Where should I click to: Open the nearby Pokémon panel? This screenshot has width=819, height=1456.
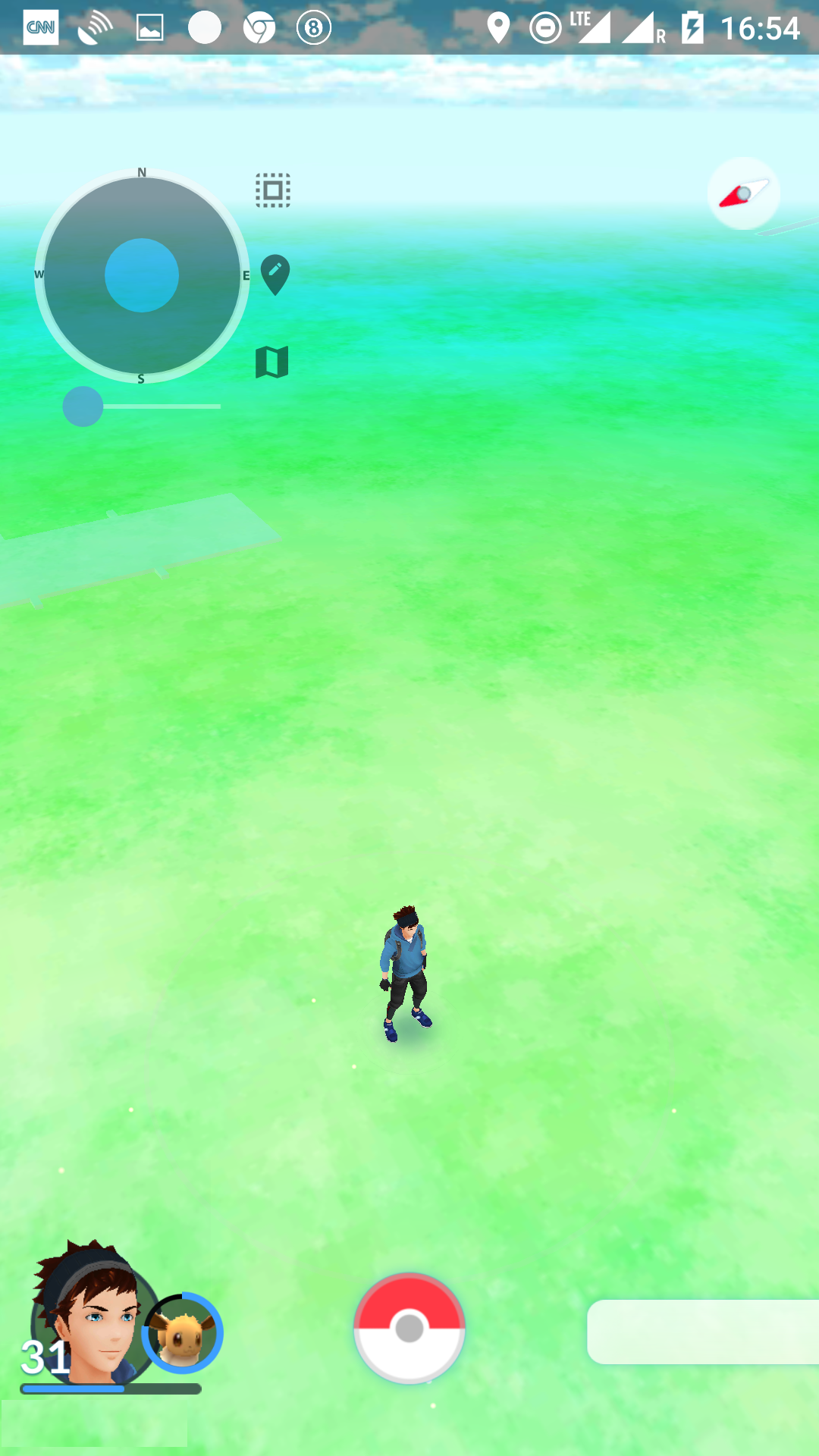tap(703, 1332)
